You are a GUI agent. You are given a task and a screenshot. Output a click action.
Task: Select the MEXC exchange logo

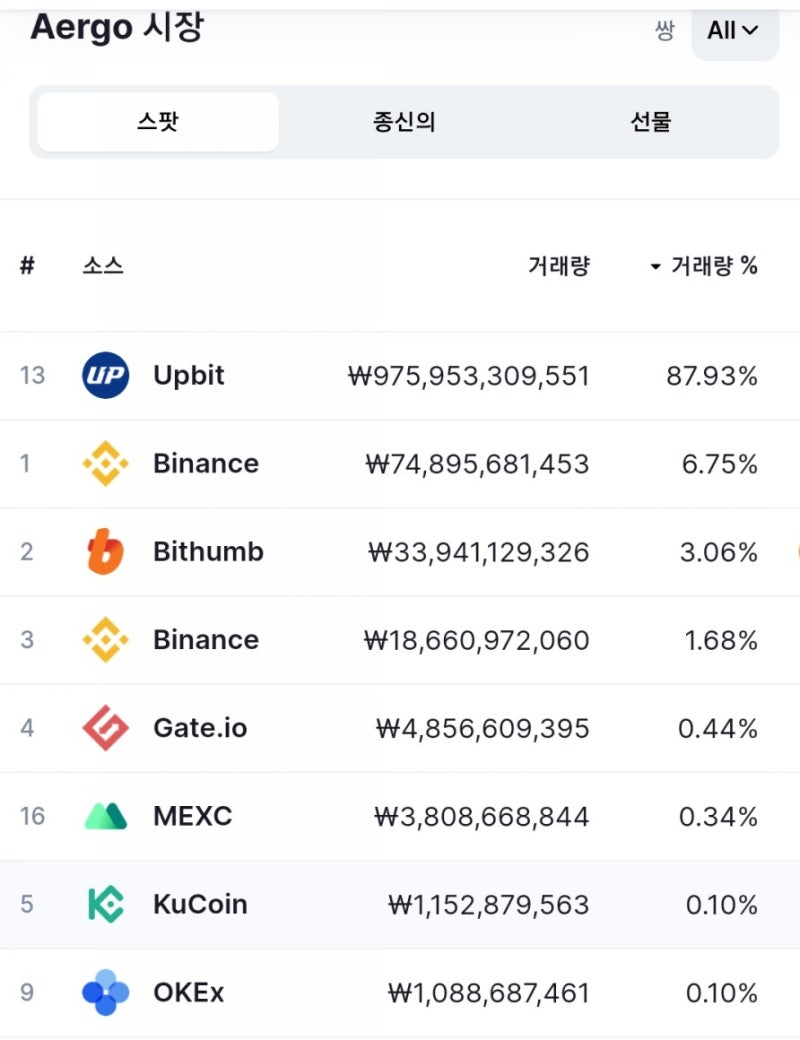[x=106, y=816]
